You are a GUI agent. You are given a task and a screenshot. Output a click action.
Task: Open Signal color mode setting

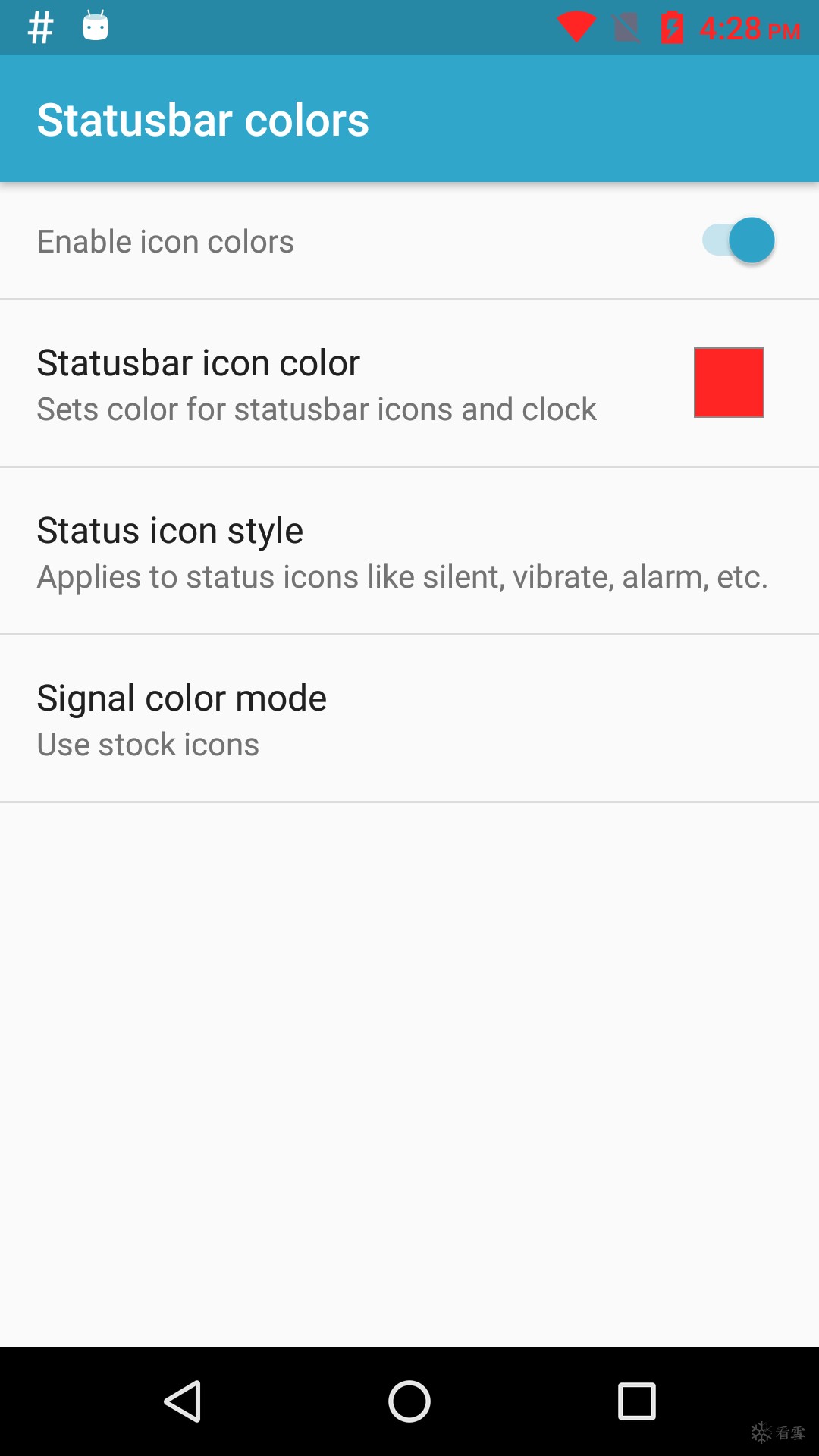(x=409, y=719)
